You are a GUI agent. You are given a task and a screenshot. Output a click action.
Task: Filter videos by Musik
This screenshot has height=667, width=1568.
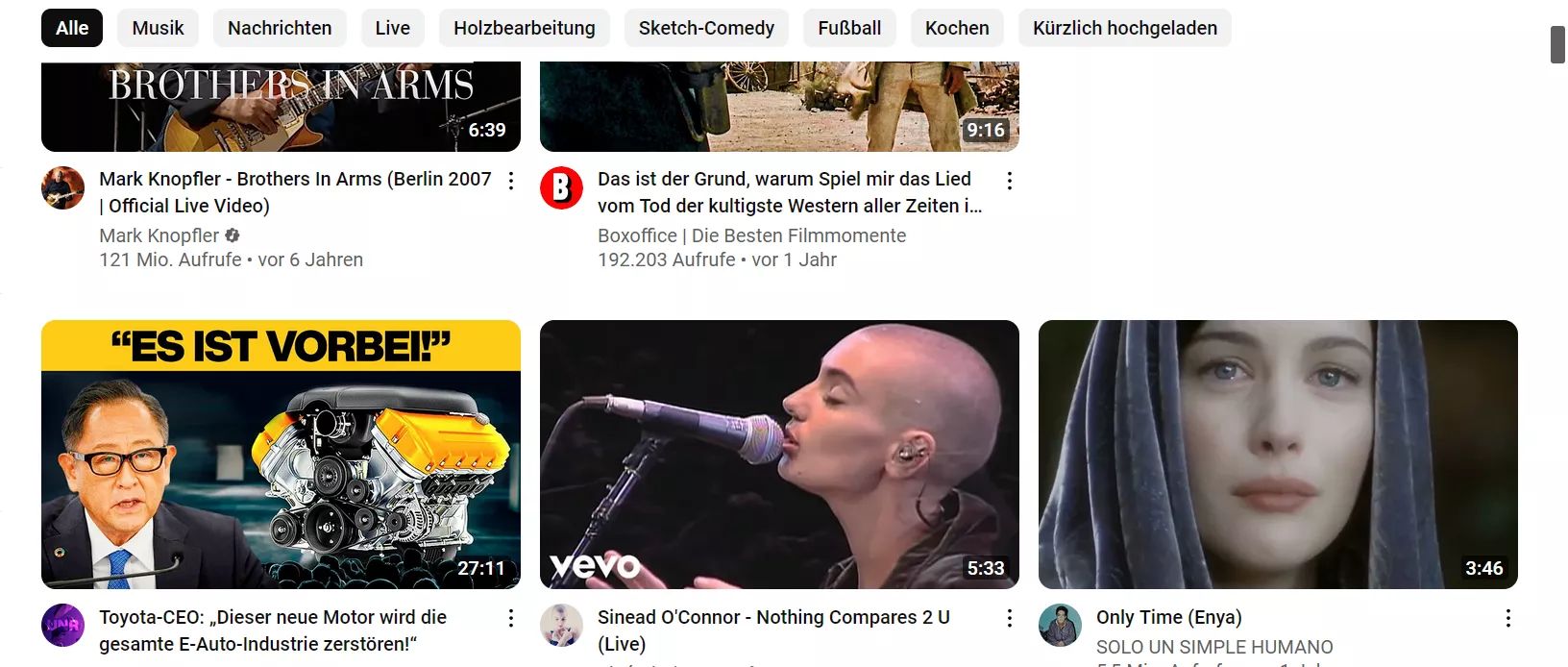click(158, 28)
